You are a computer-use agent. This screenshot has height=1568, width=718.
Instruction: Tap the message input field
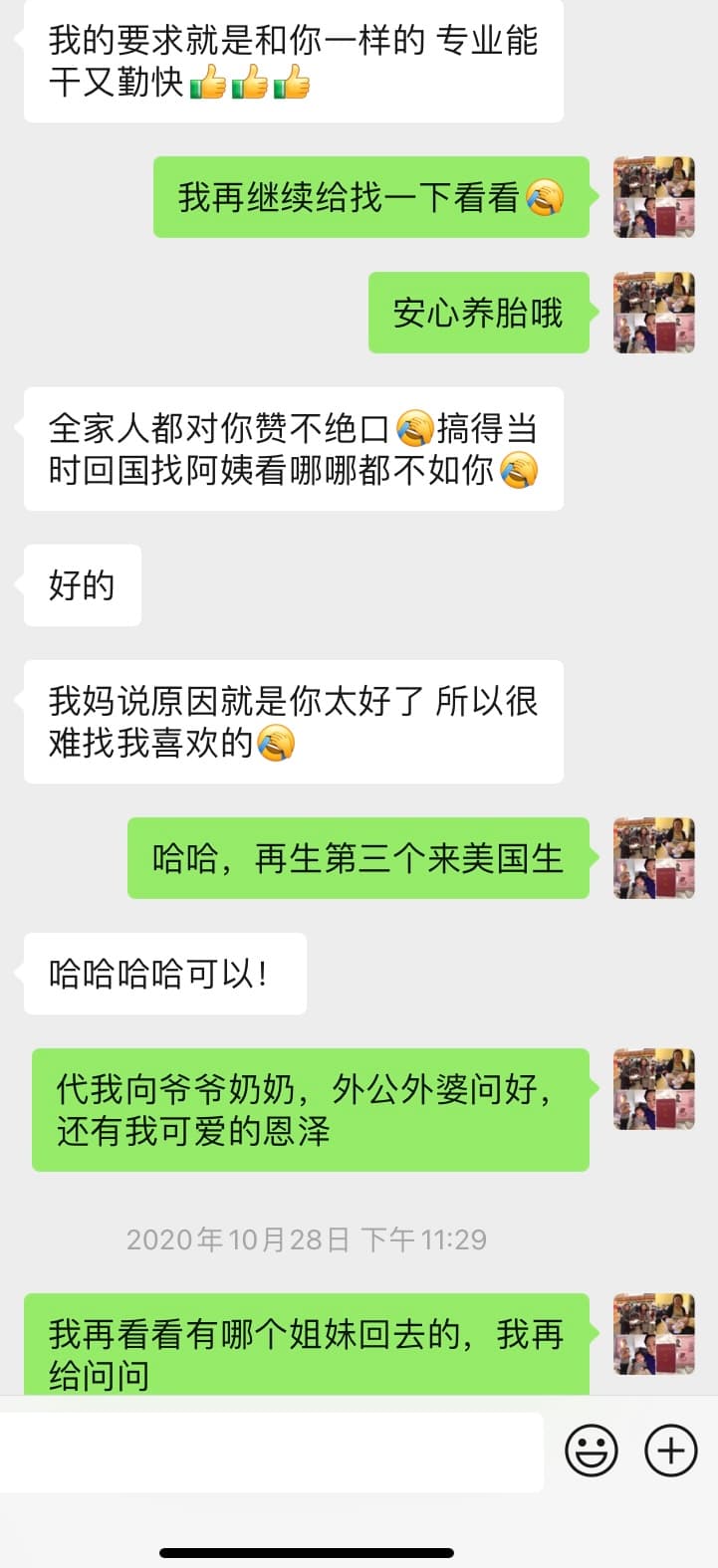271,1451
